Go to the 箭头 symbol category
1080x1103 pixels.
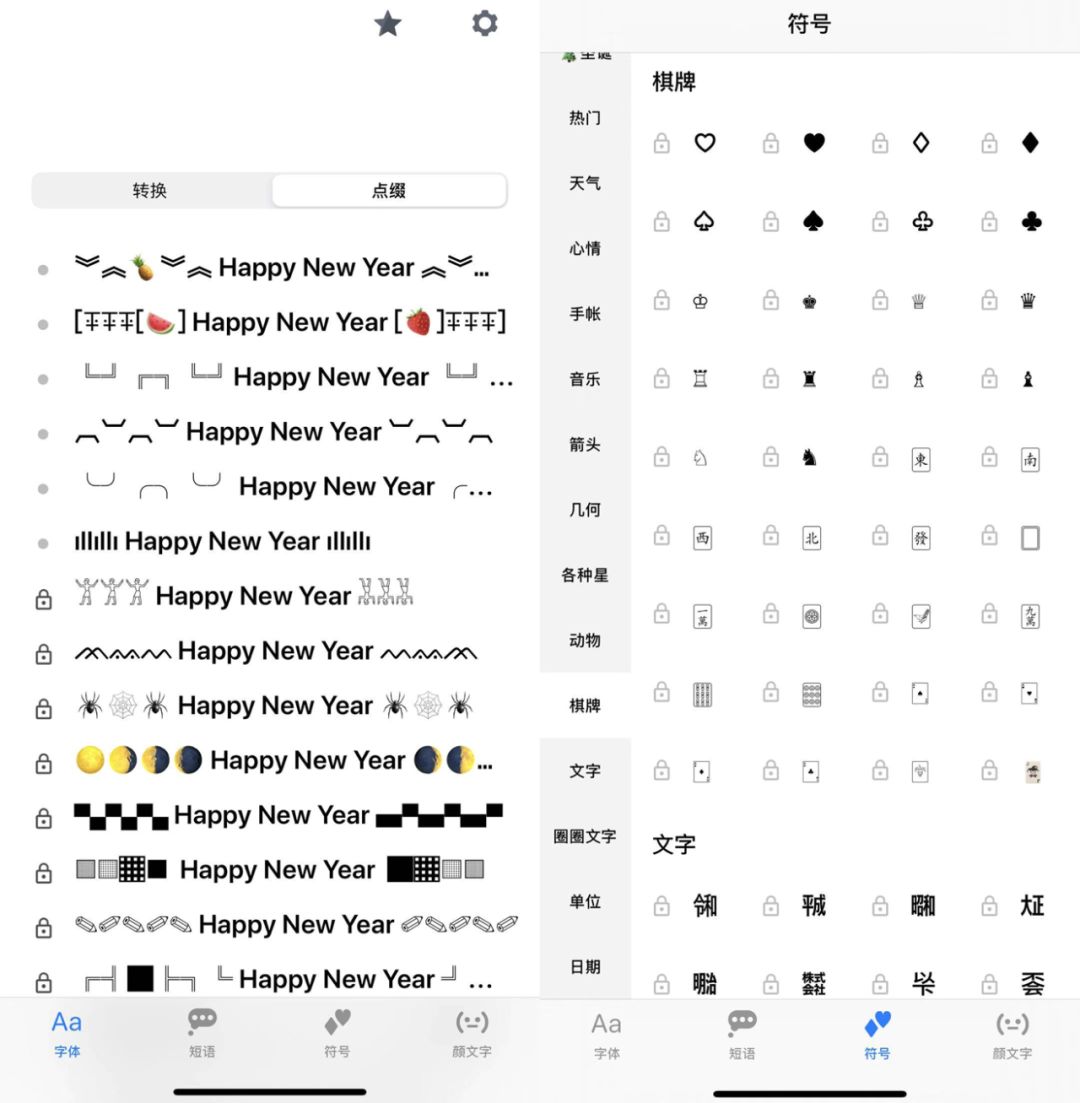(585, 444)
